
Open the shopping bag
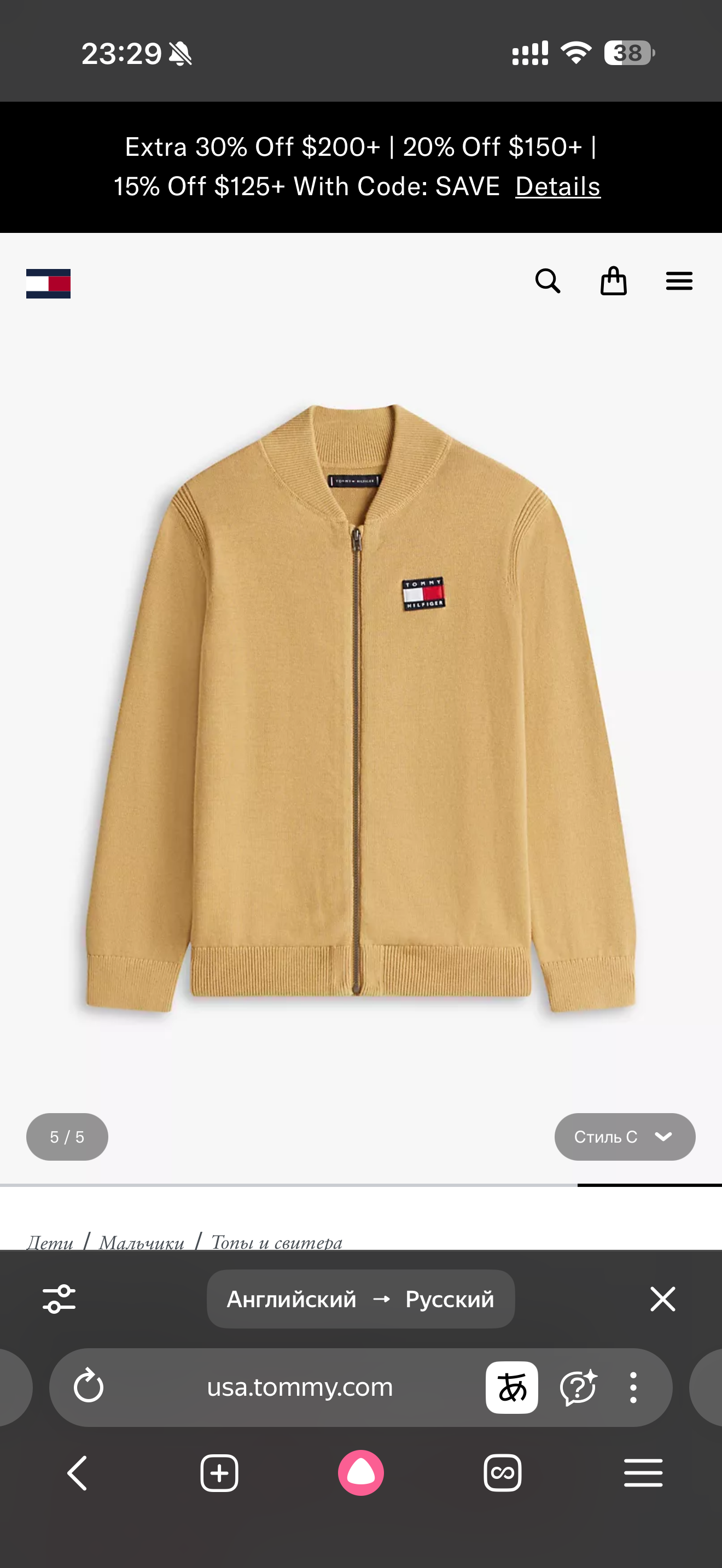tap(613, 281)
